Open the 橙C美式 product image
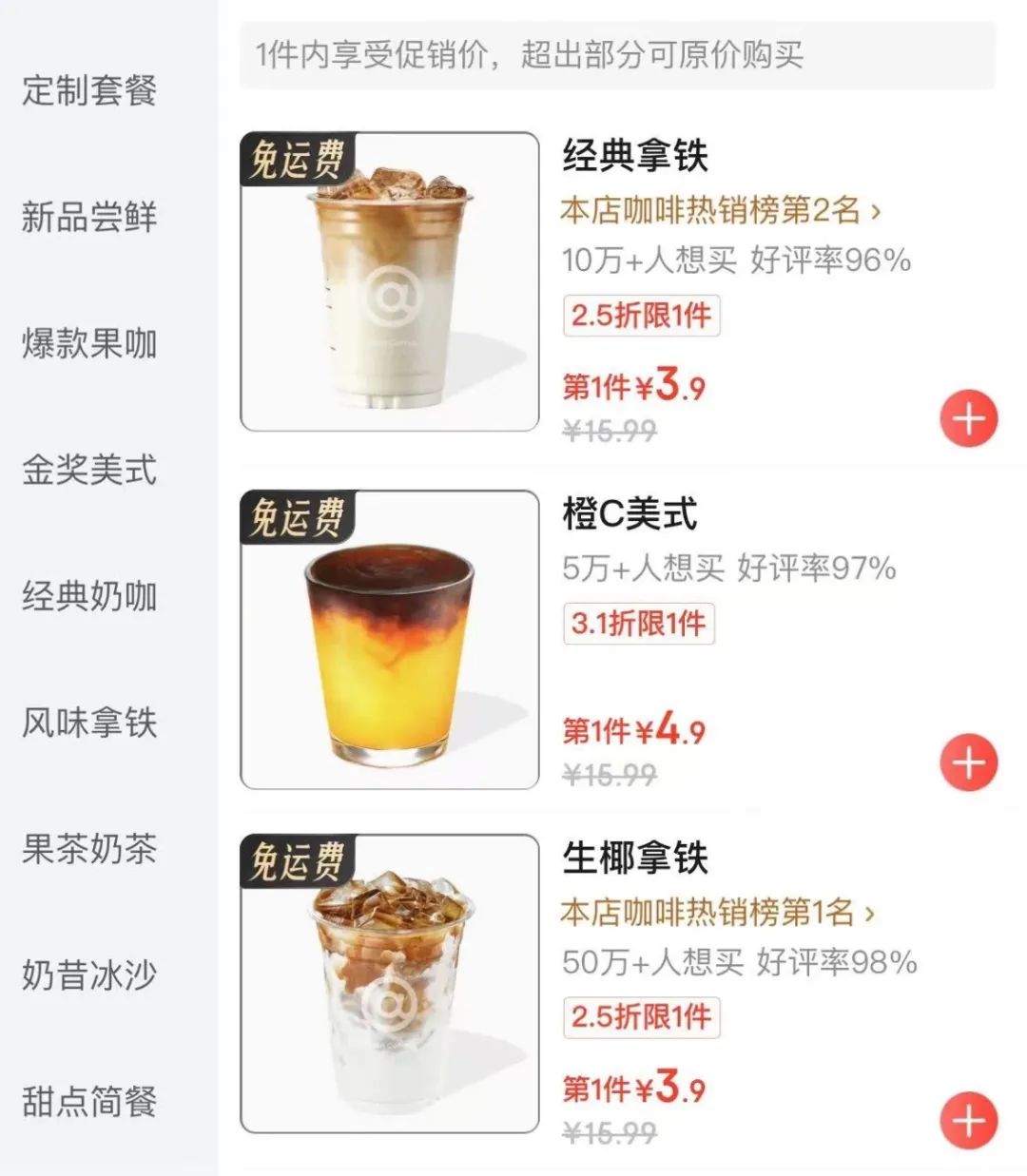Screen dimensions: 1027x1176 pyautogui.click(x=390, y=640)
